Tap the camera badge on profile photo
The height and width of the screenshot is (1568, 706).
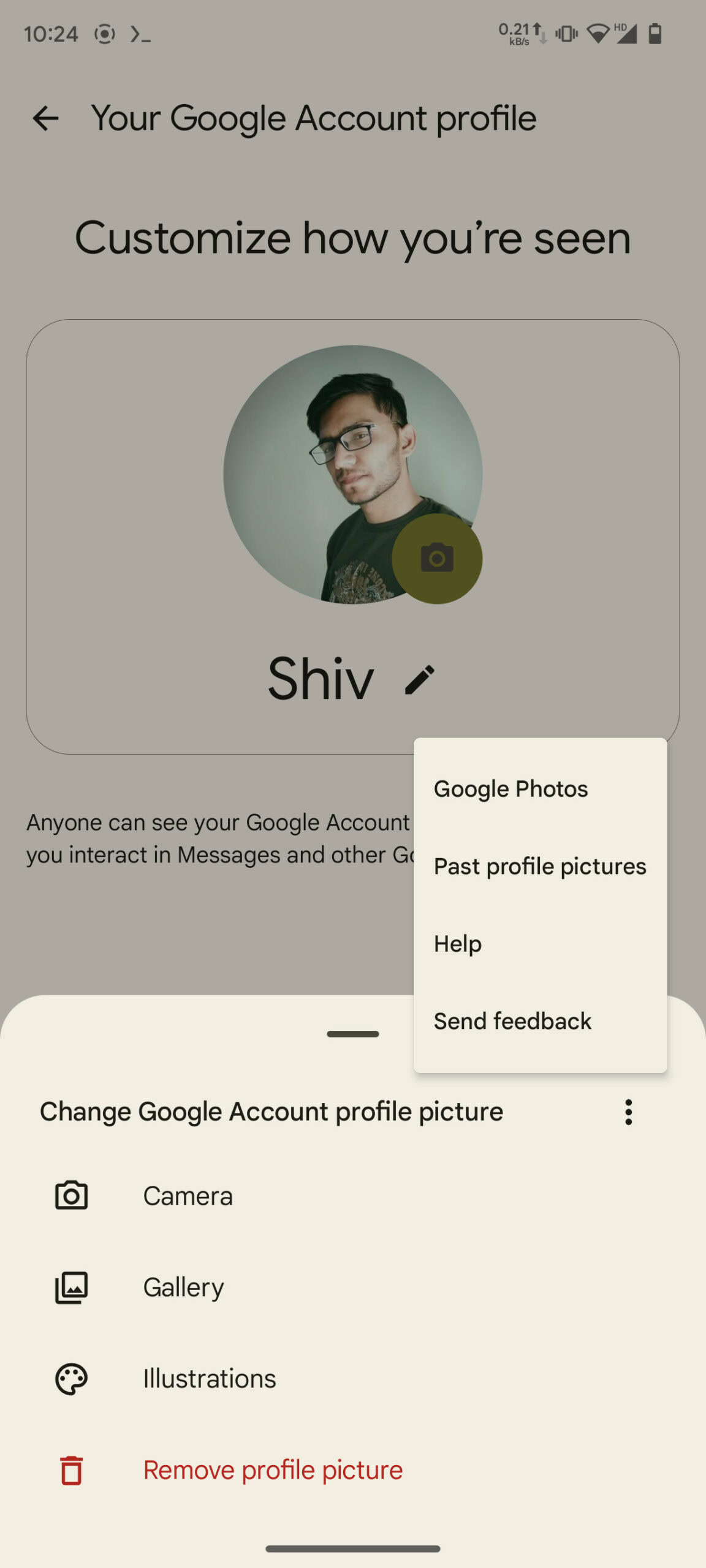(437, 559)
